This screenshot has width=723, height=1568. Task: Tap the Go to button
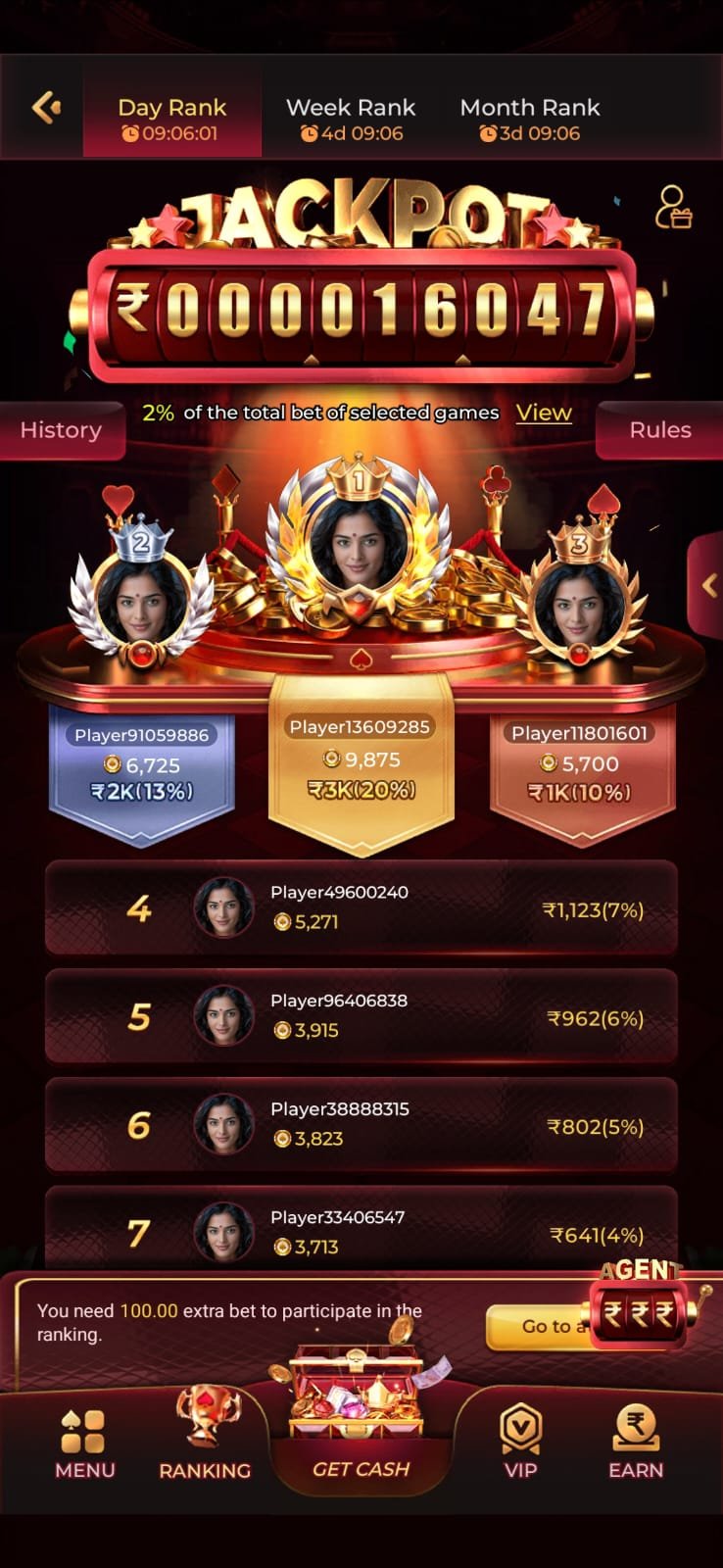pyautogui.click(x=534, y=1326)
